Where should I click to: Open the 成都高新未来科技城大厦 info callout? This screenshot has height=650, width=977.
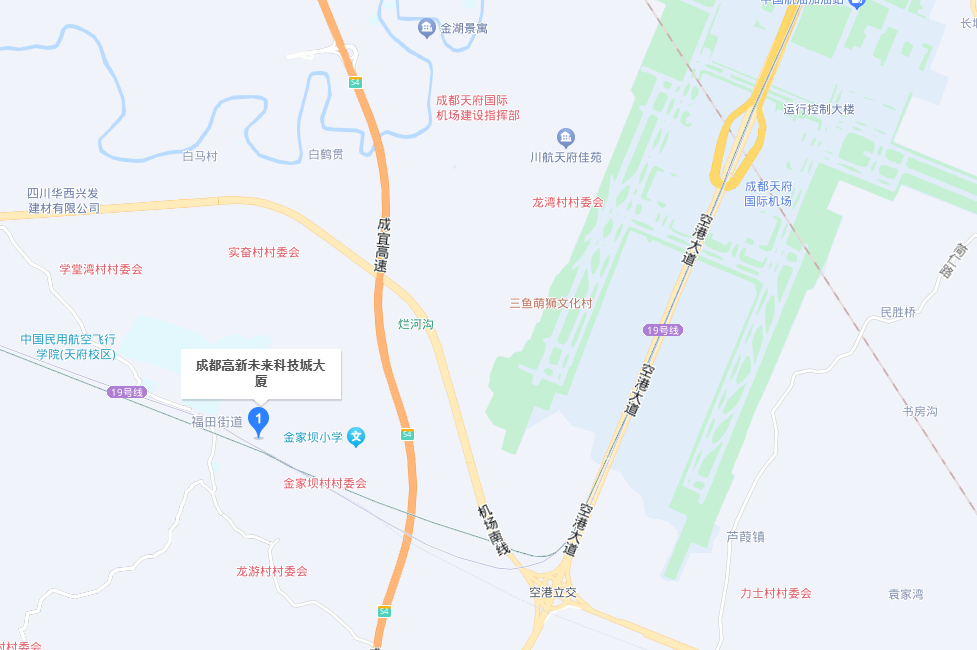(261, 373)
